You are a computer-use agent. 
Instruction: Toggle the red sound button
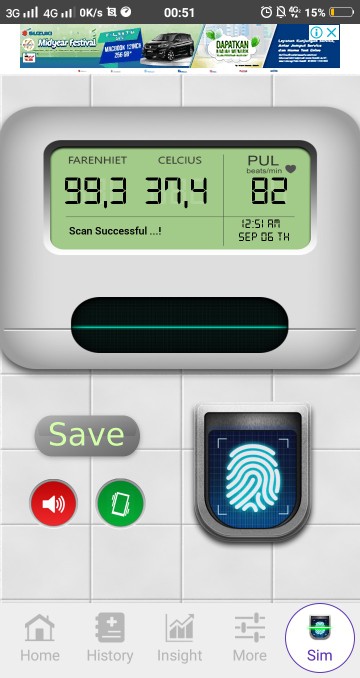[x=54, y=503]
